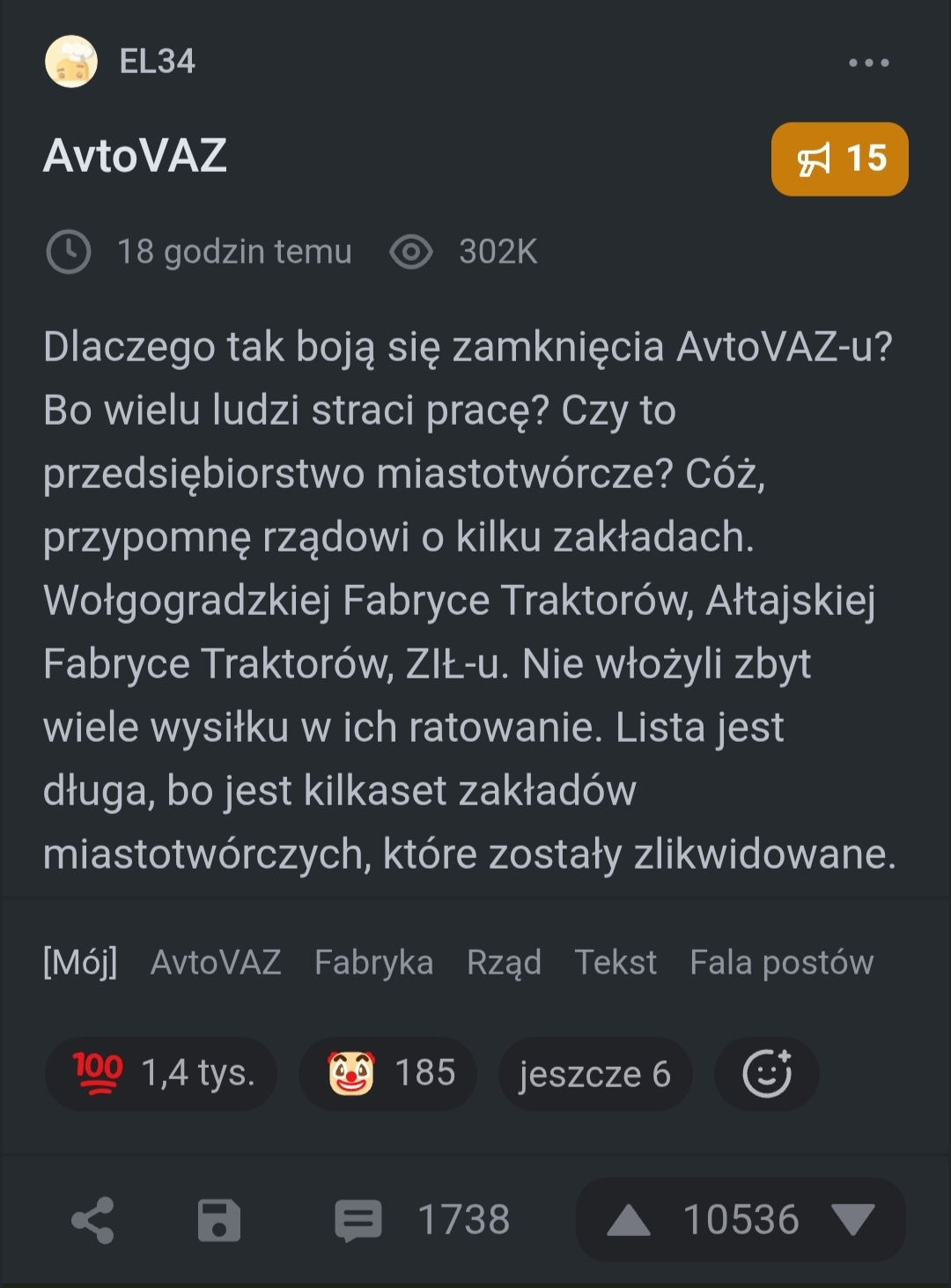951x1288 pixels.
Task: Open the AvtoVAZ post title
Action: [136, 156]
